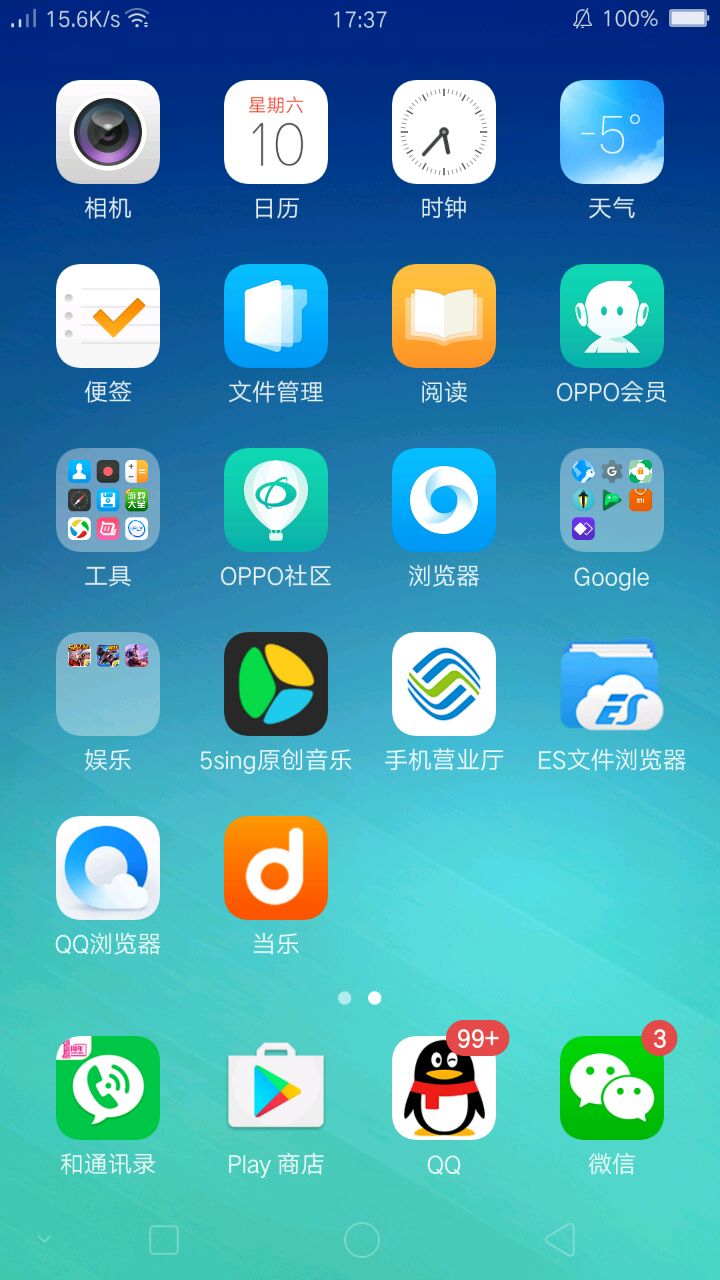Launch the OPPO社区 app
This screenshot has height=1280, width=720.
(x=276, y=500)
